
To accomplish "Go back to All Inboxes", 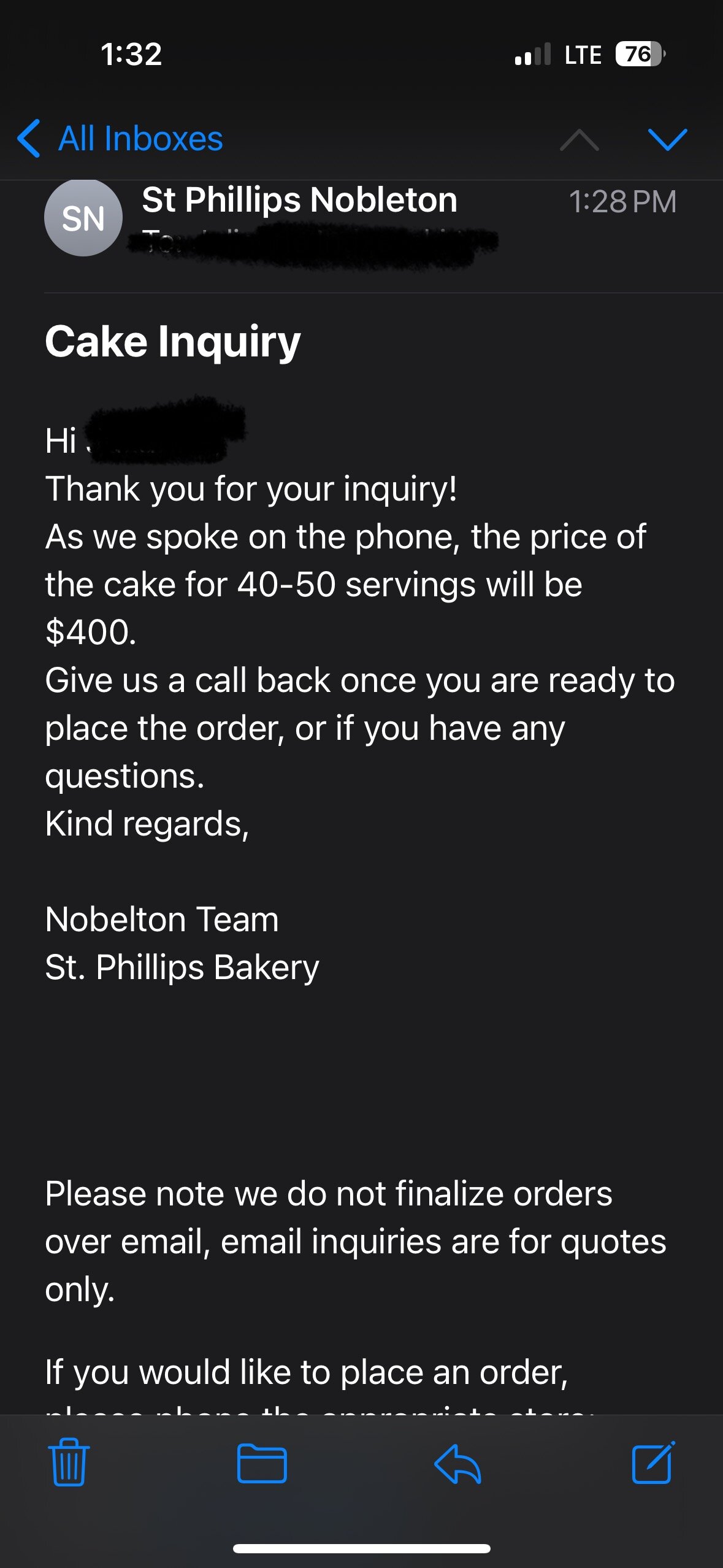I will (x=121, y=139).
